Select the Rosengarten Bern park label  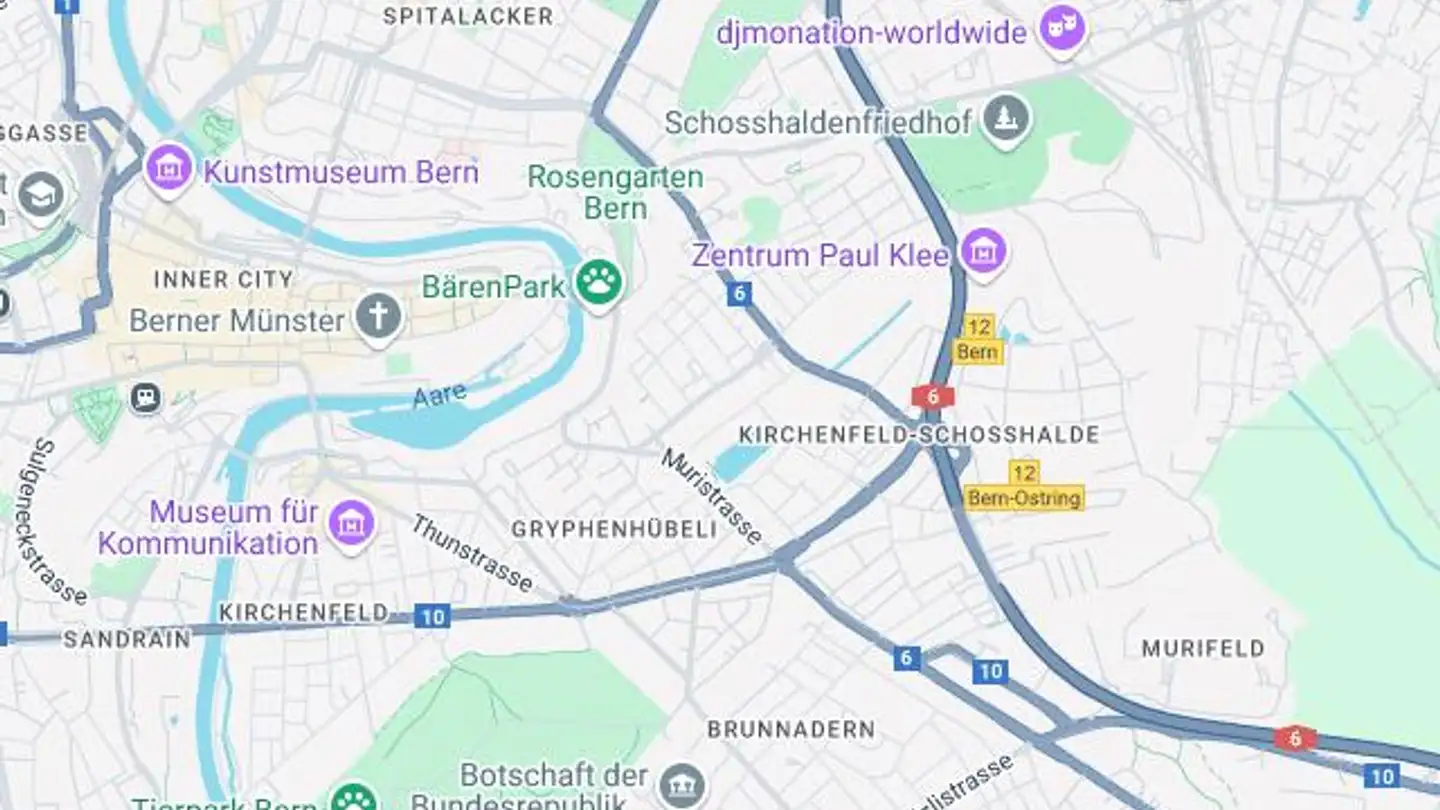pos(615,192)
